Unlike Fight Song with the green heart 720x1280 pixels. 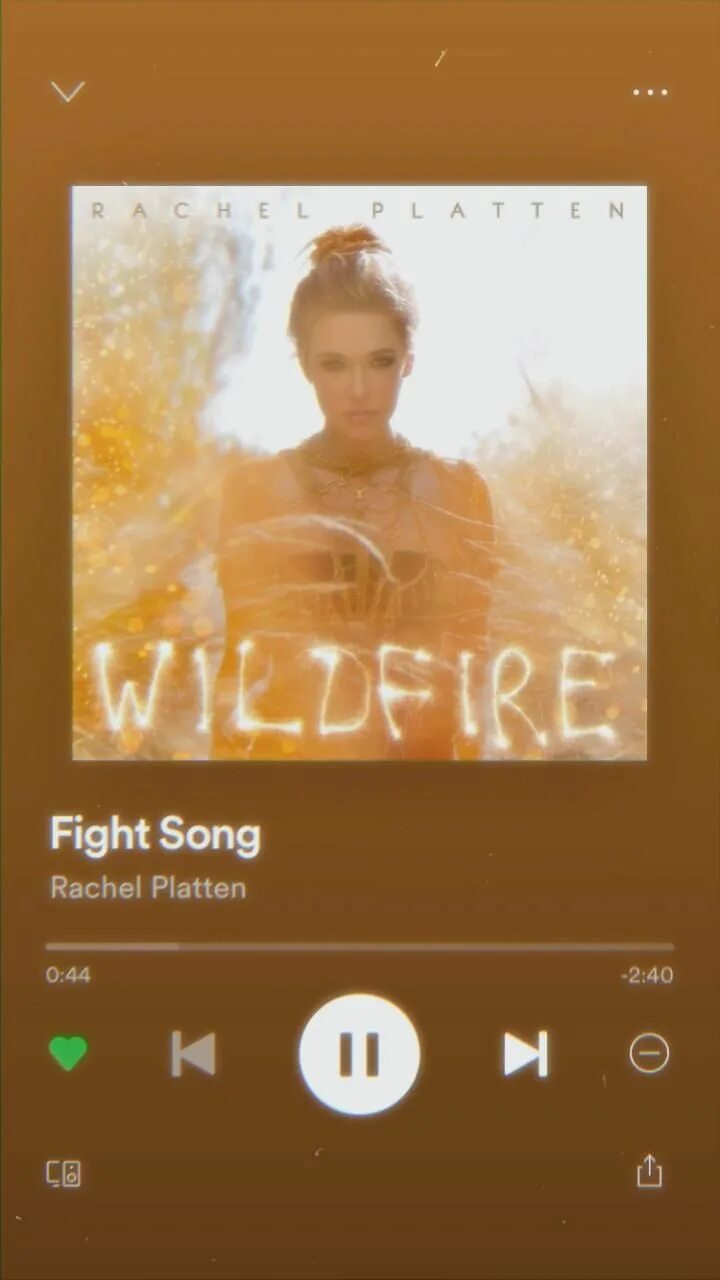pos(68,1053)
